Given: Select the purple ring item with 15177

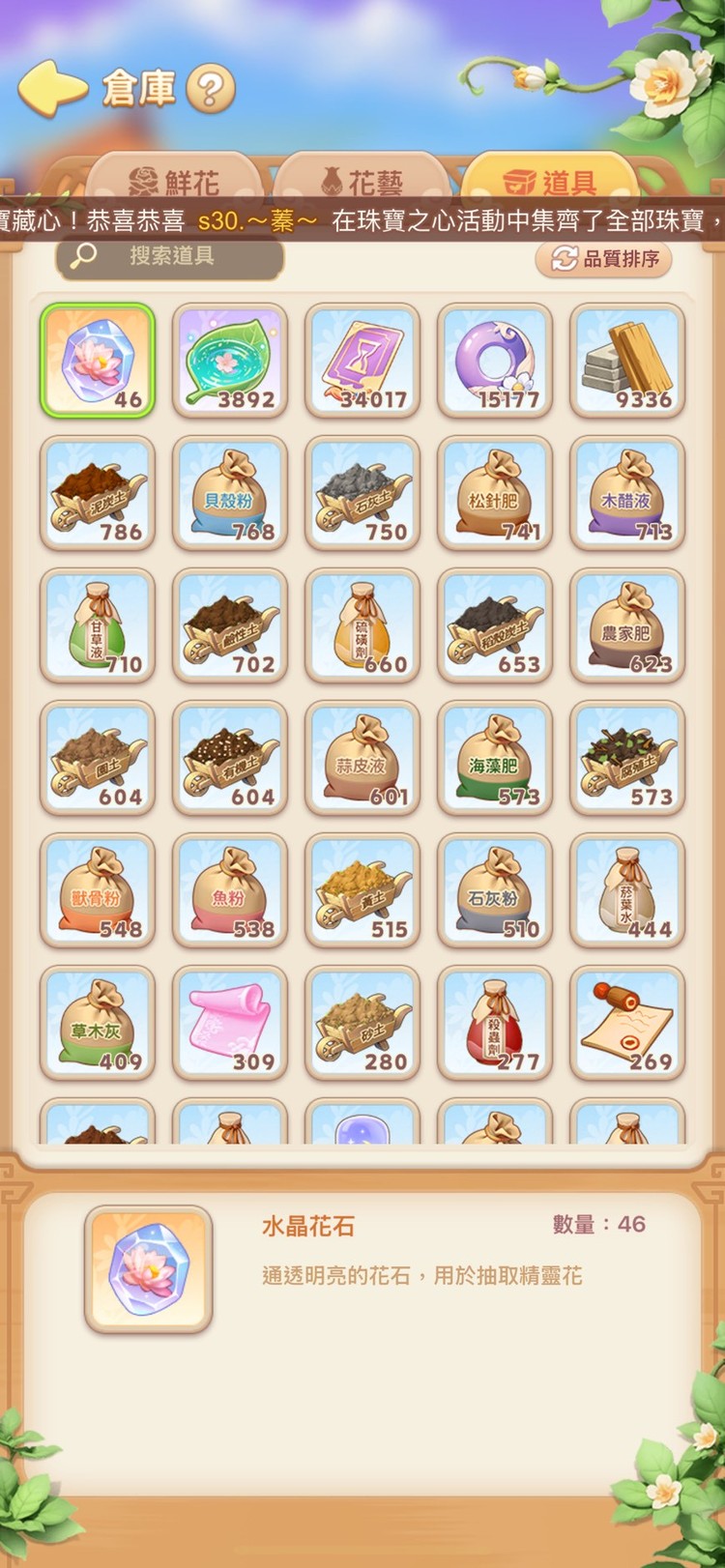Looking at the screenshot, I should pos(494,361).
